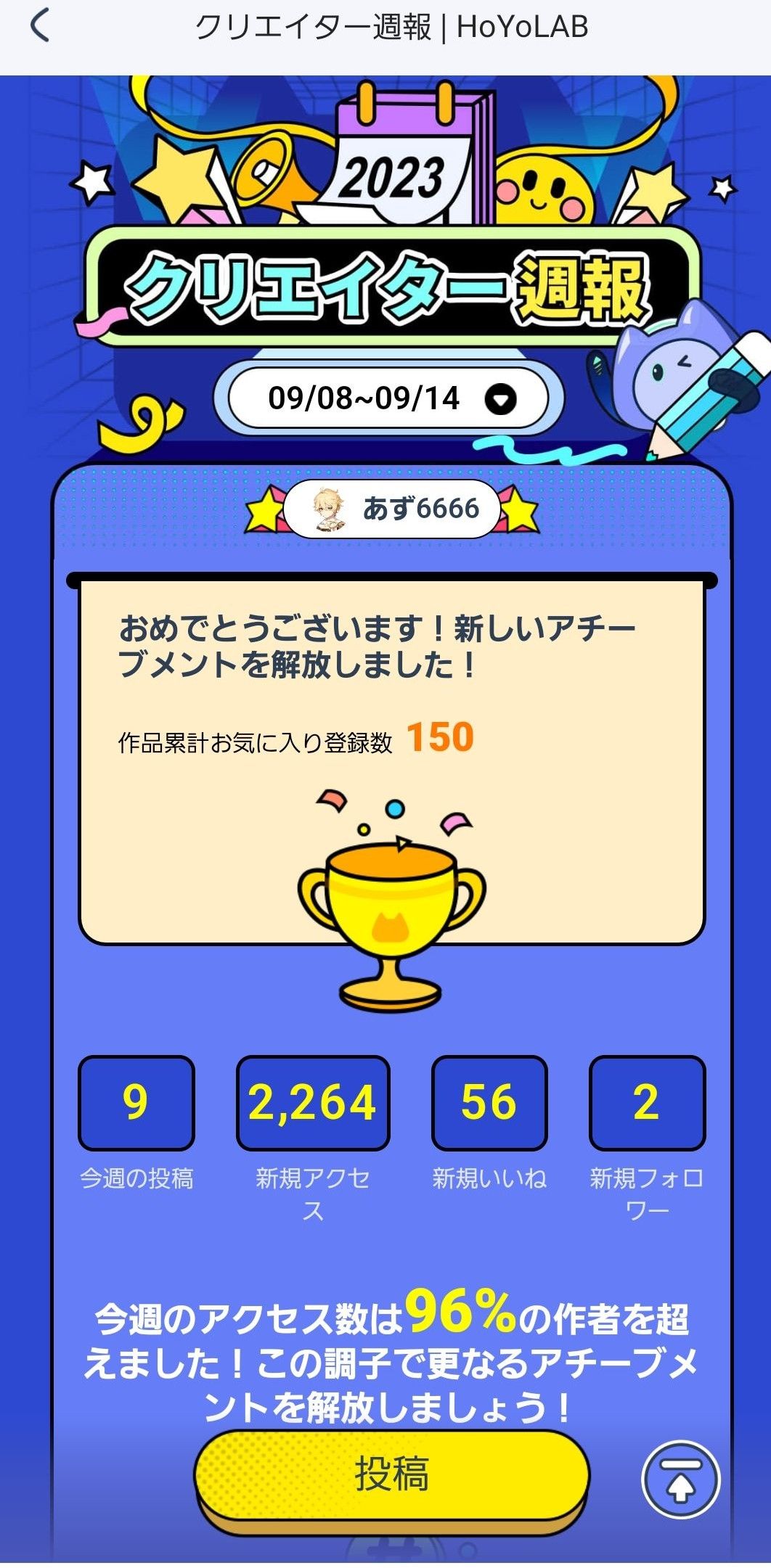Tap the yellow 投稿 button
This screenshot has width=771, height=1568.
[391, 1473]
